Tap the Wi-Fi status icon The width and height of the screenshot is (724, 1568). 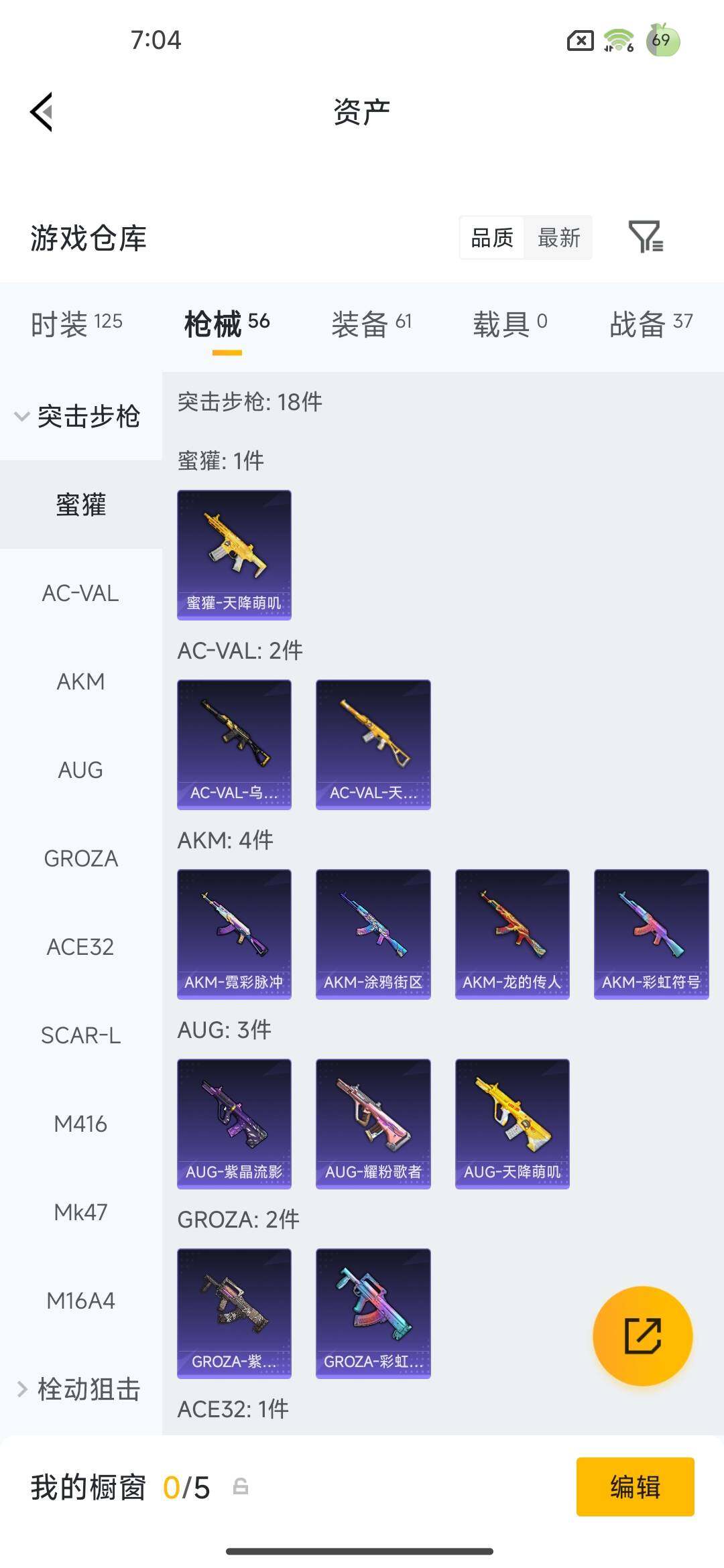(x=617, y=40)
